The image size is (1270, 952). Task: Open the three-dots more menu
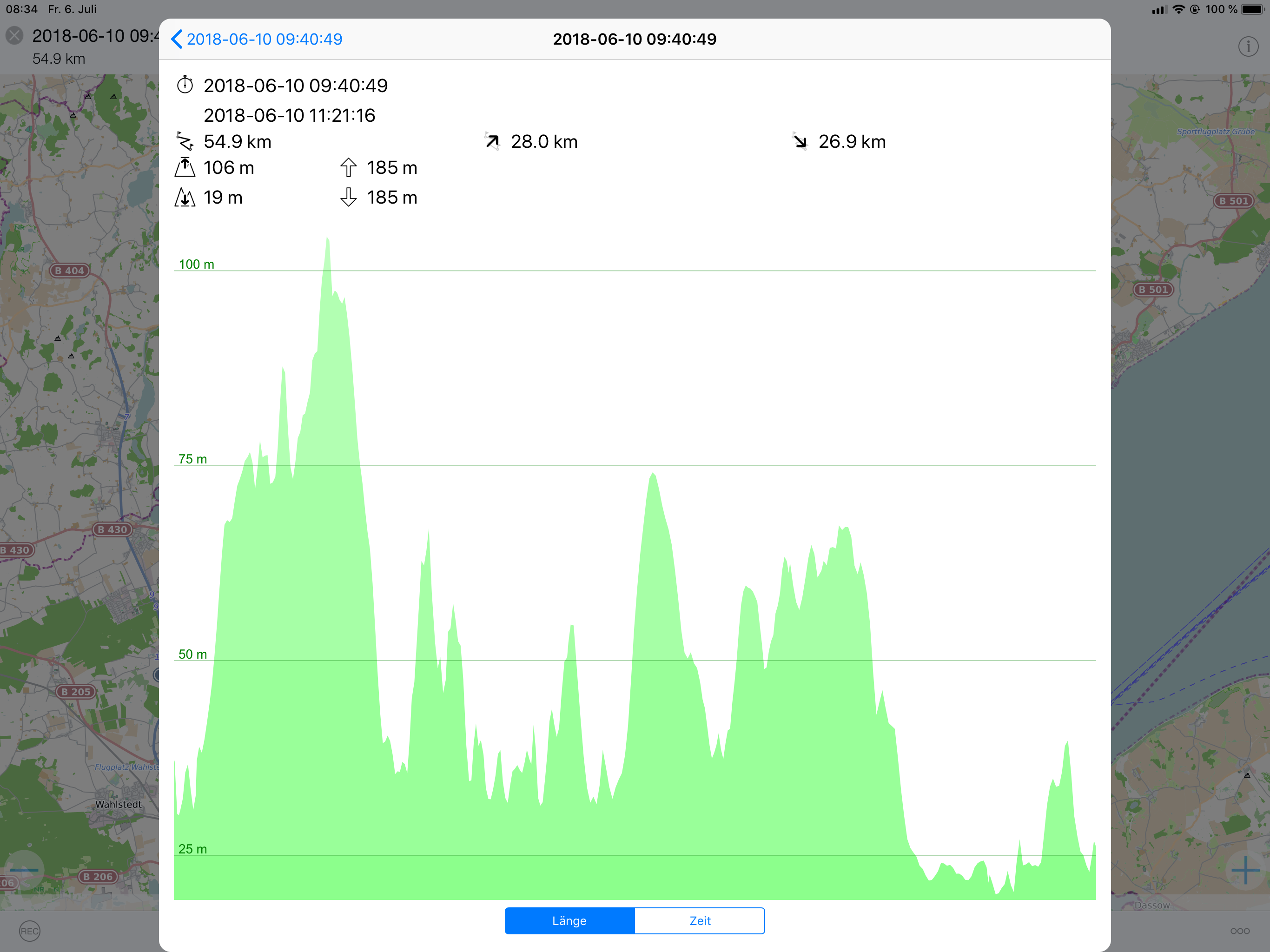[x=1240, y=931]
